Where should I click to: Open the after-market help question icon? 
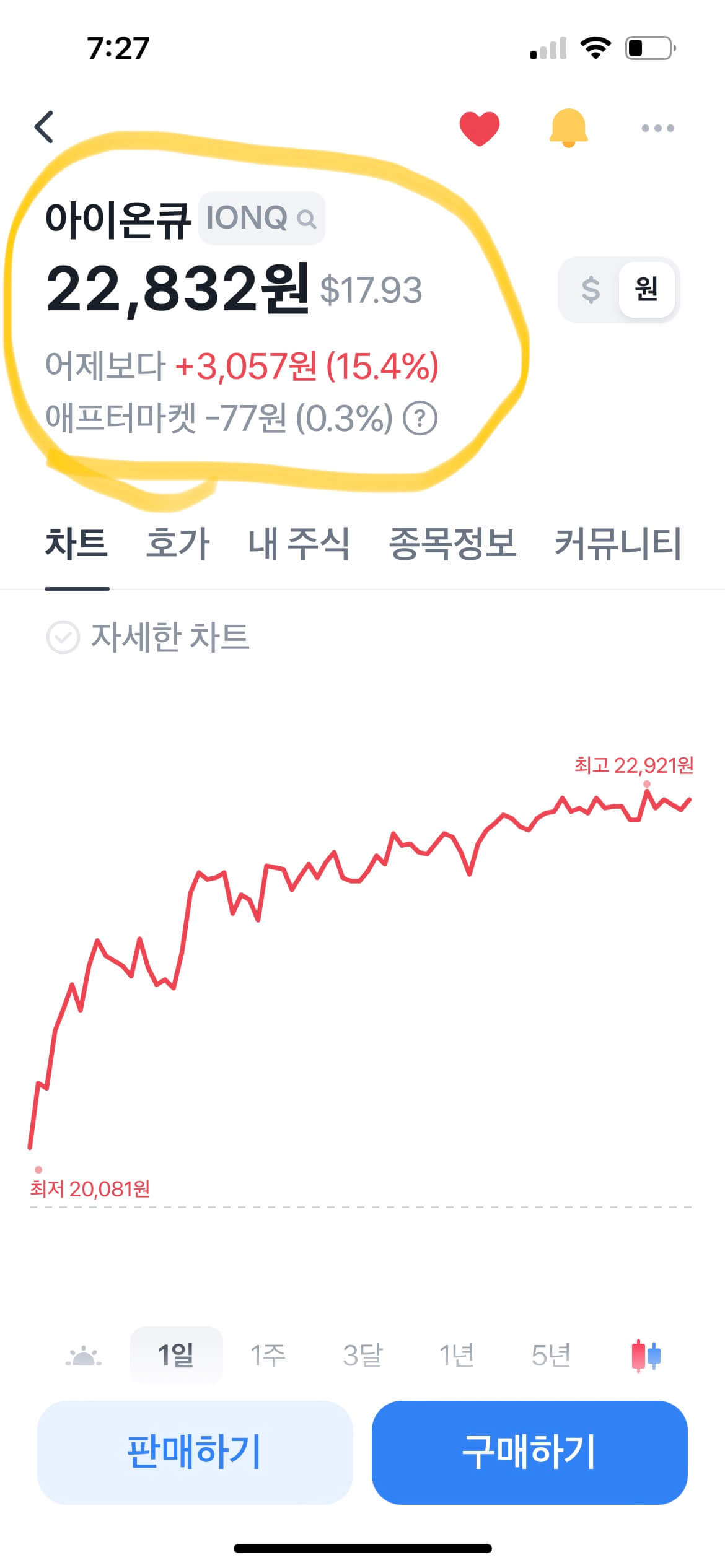pyautogui.click(x=420, y=419)
